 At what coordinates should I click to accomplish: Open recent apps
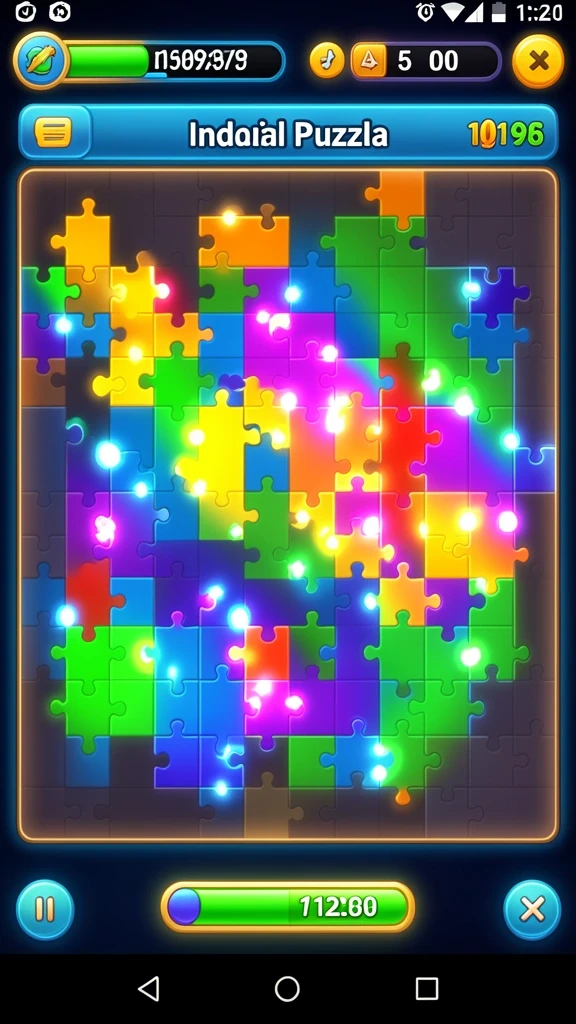point(426,989)
